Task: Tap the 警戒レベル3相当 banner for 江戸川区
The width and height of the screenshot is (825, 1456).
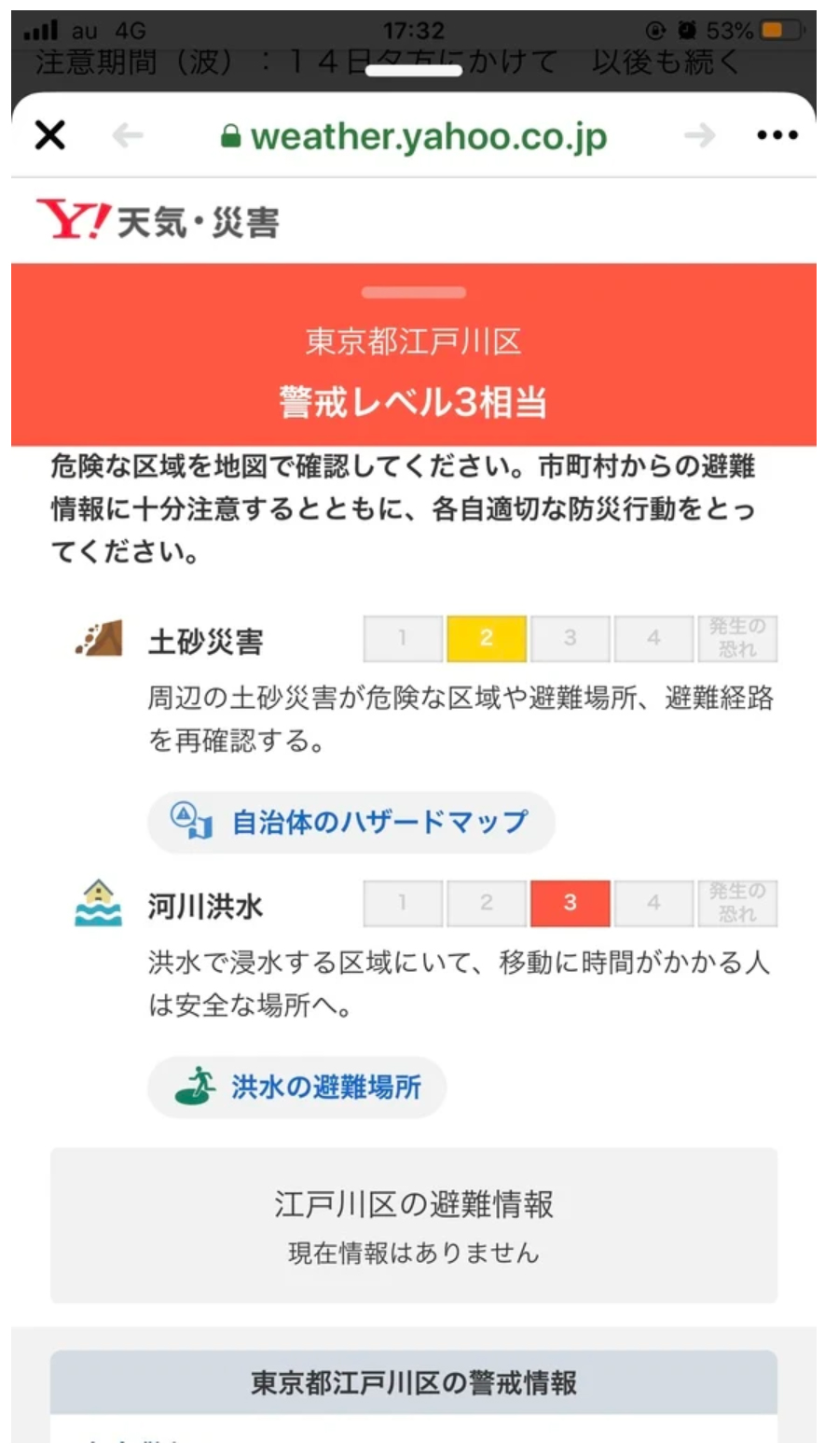Action: [x=413, y=373]
